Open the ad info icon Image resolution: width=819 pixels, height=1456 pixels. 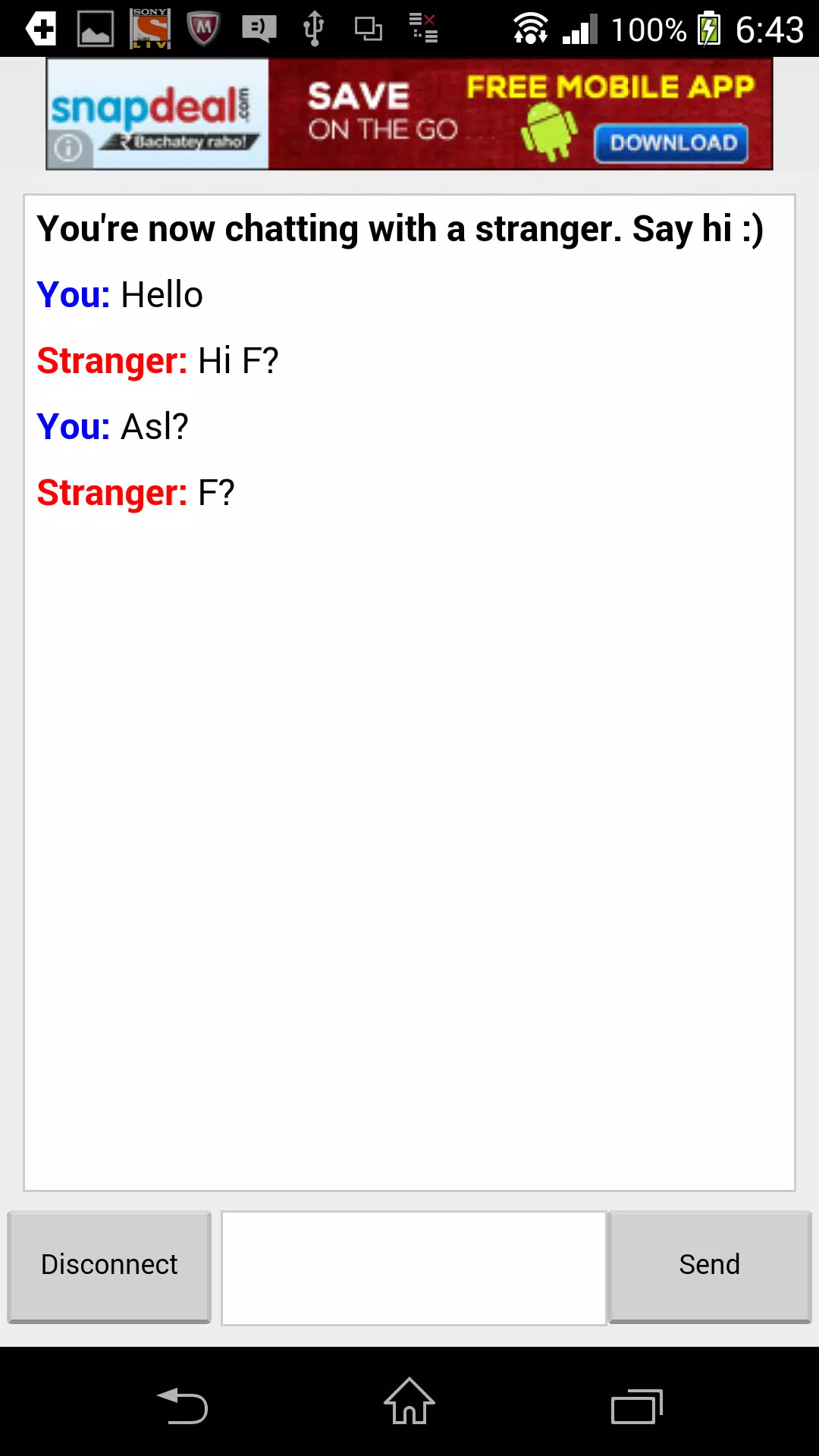tap(68, 147)
